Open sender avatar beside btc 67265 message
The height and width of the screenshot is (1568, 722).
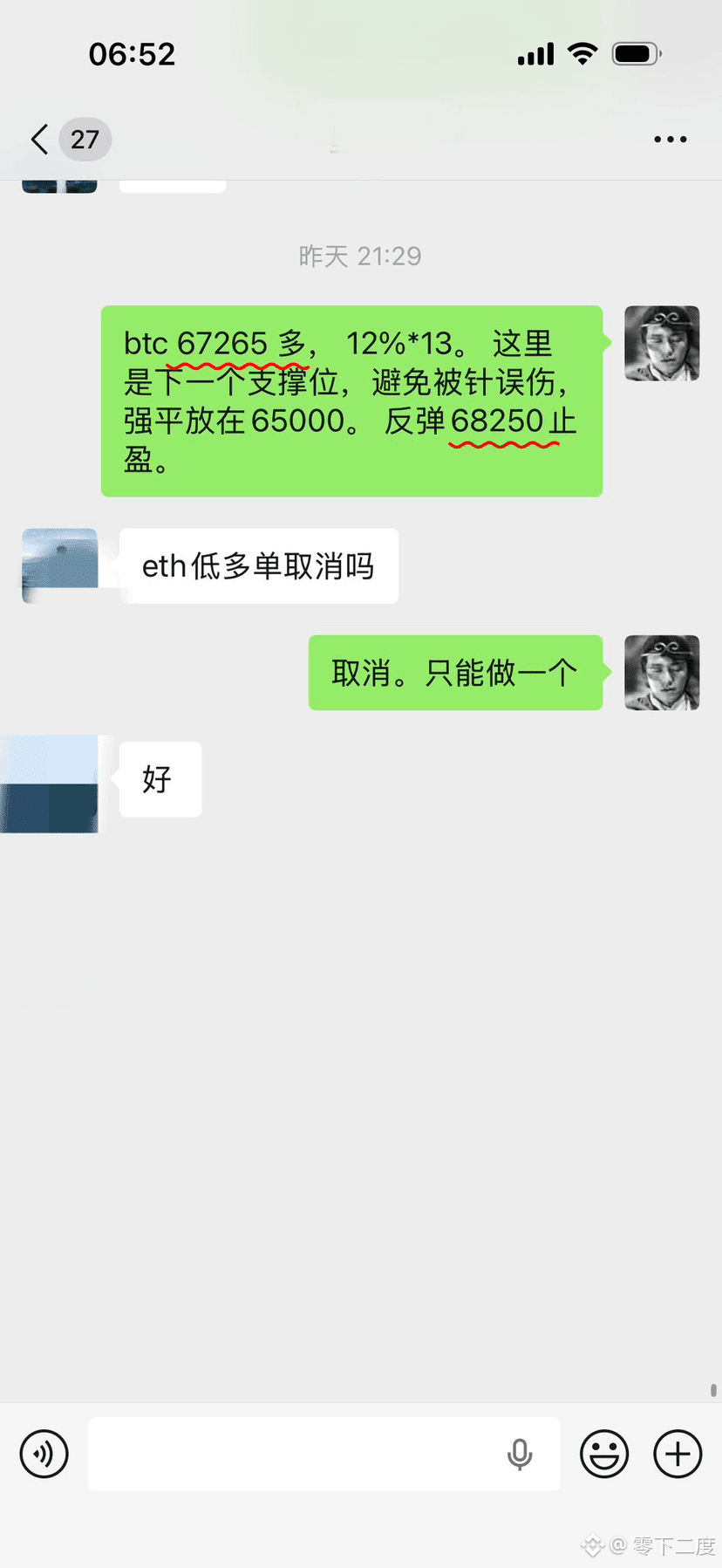click(x=662, y=343)
